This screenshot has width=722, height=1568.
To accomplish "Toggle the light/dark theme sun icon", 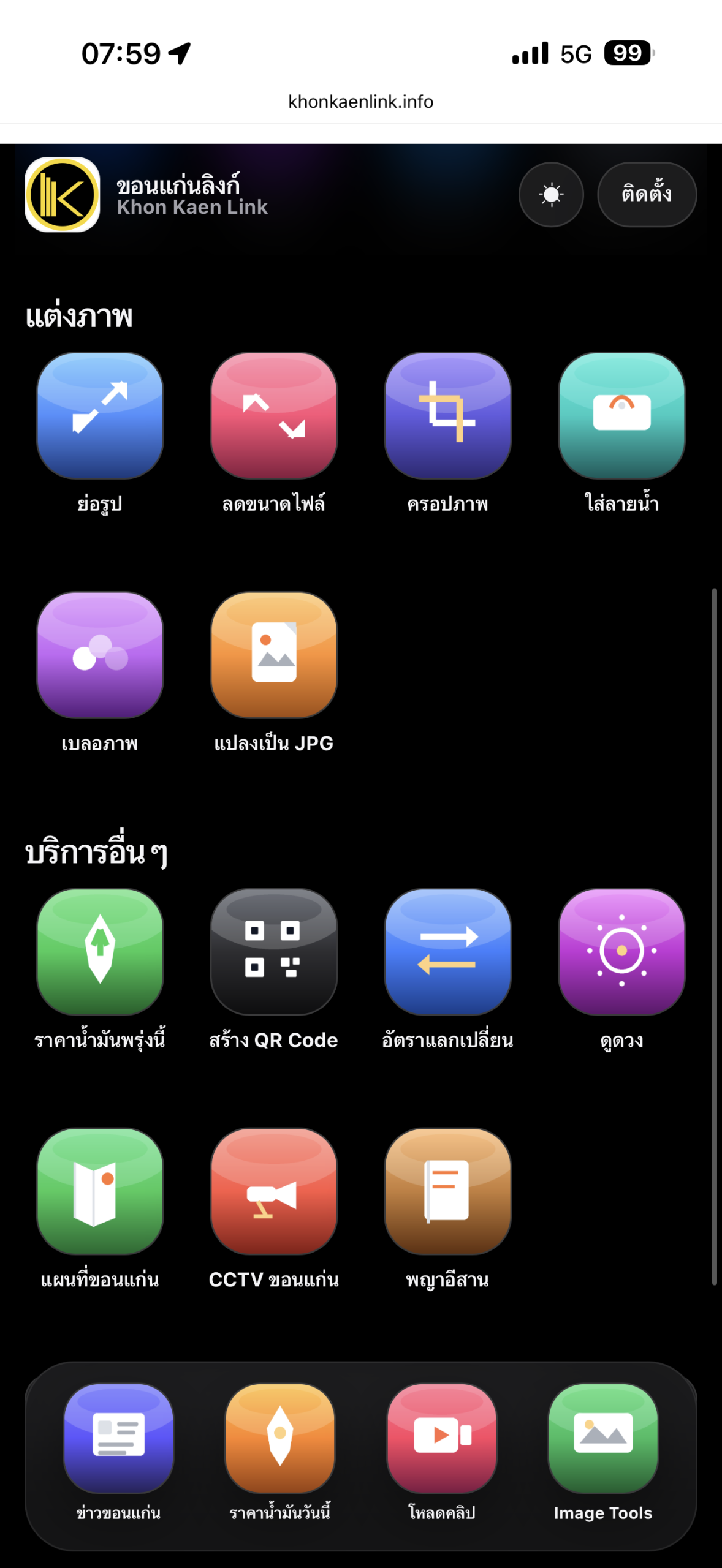I will click(550, 195).
